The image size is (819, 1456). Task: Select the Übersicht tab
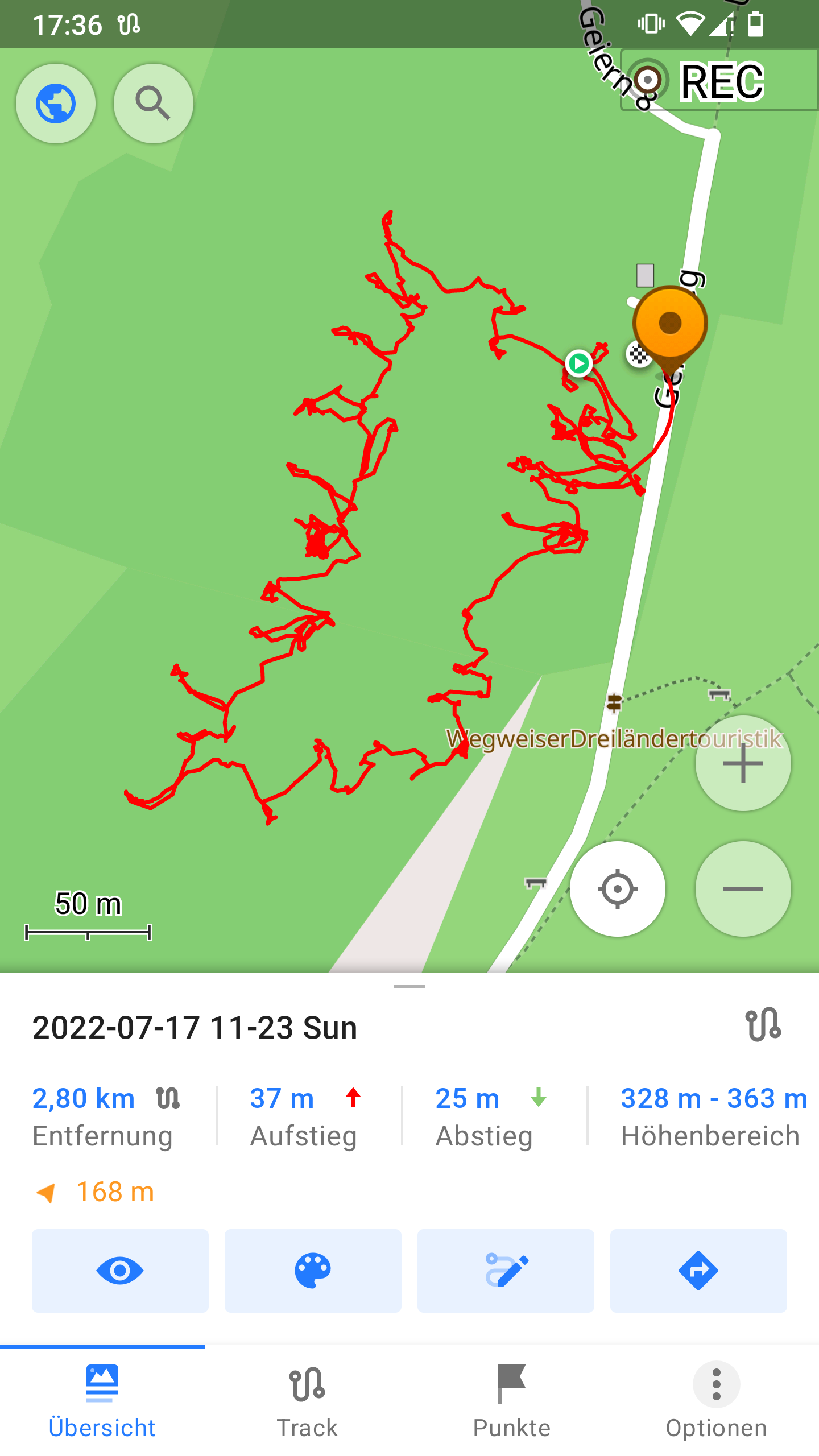pyautogui.click(x=102, y=1400)
